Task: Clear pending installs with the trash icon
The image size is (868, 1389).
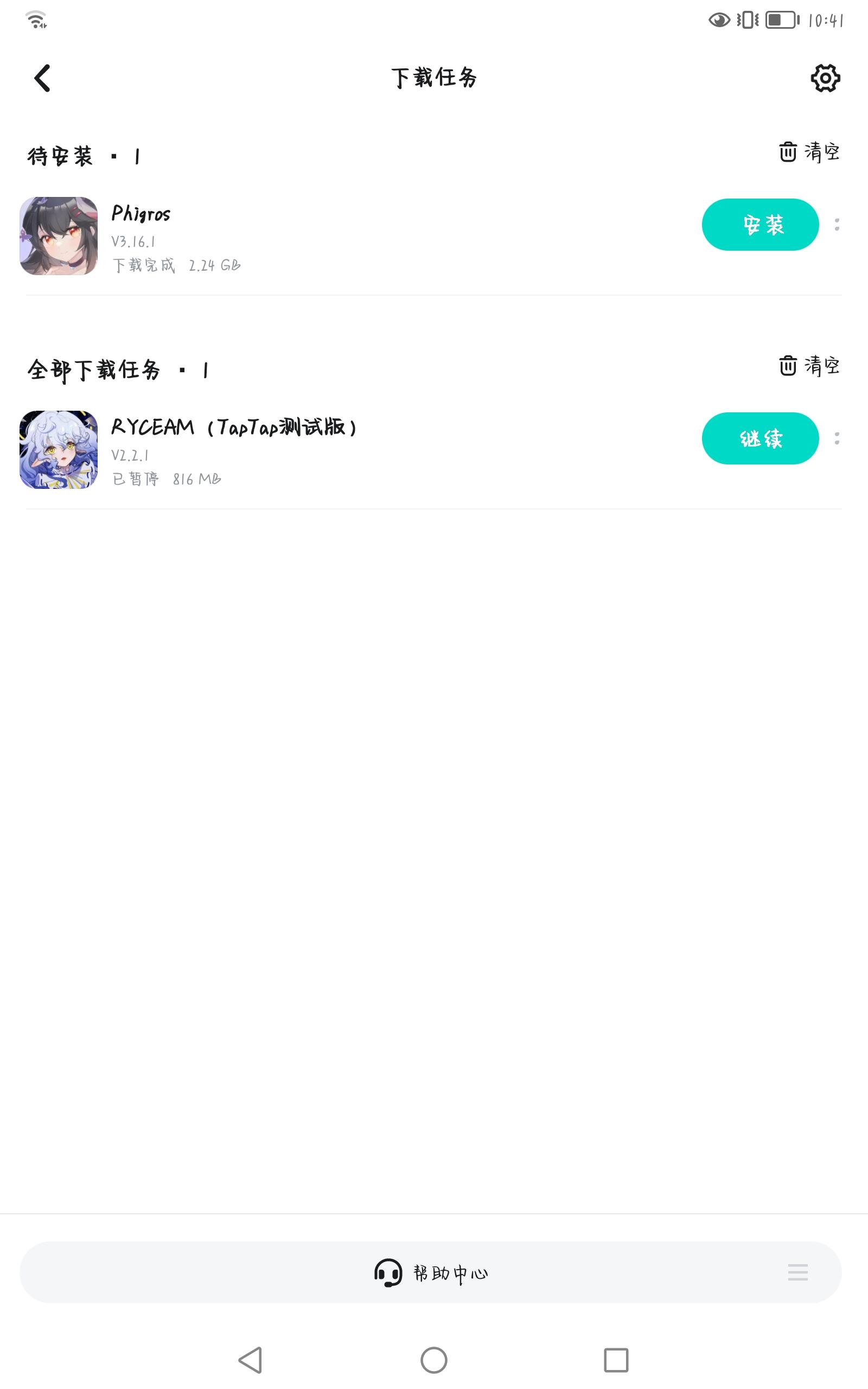Action: coord(789,151)
